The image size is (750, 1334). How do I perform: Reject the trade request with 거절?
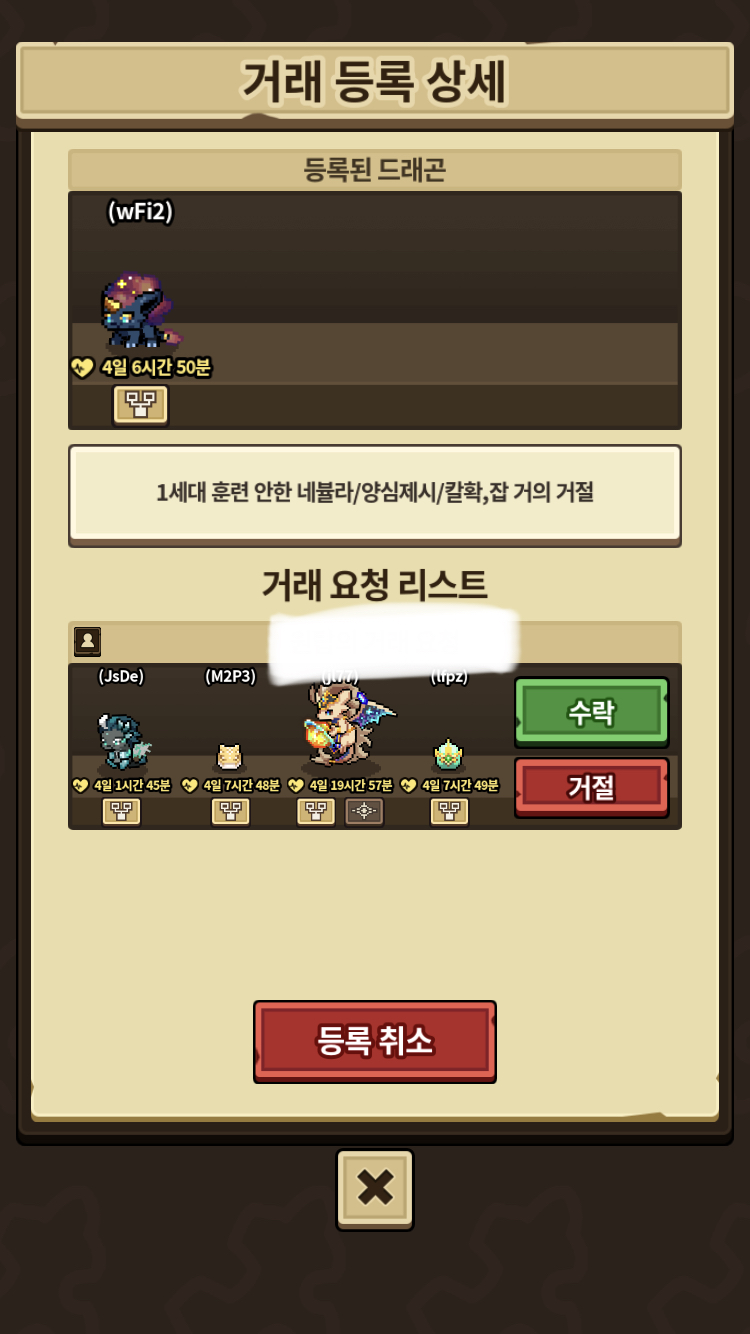tap(591, 787)
